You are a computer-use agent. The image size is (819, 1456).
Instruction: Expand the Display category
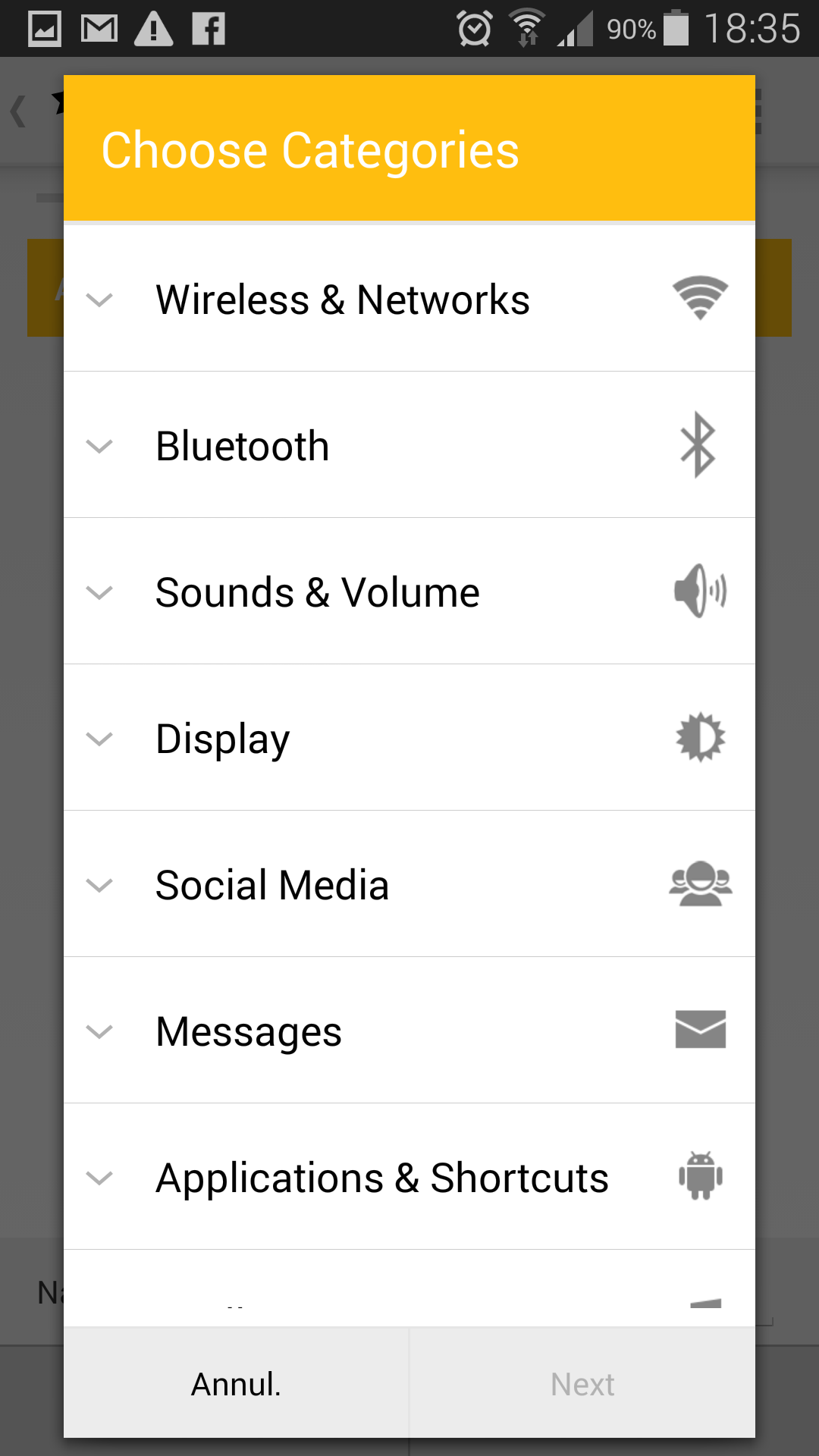coord(409,738)
